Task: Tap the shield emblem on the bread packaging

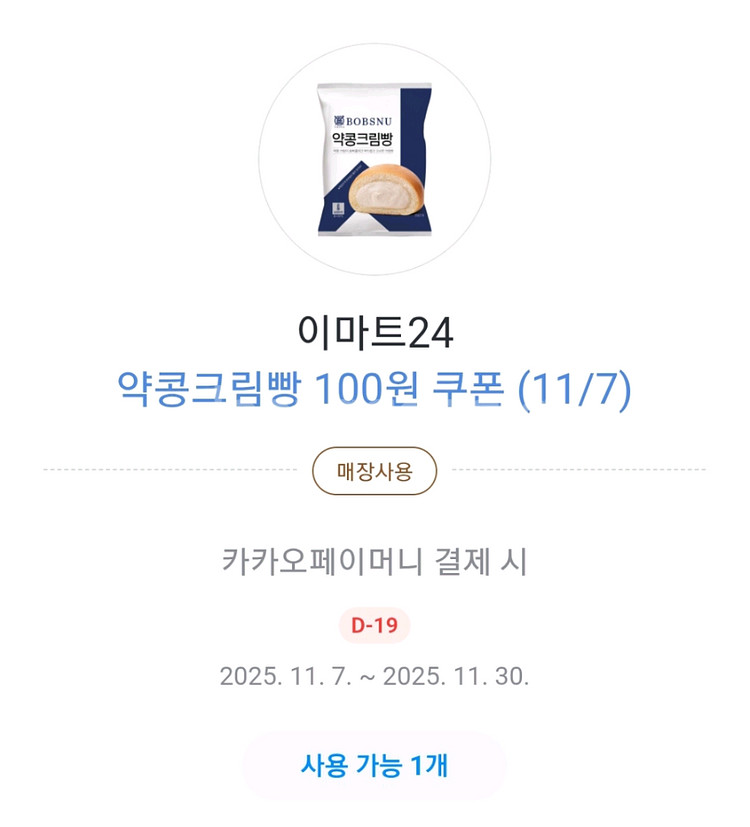Action: click(339, 120)
